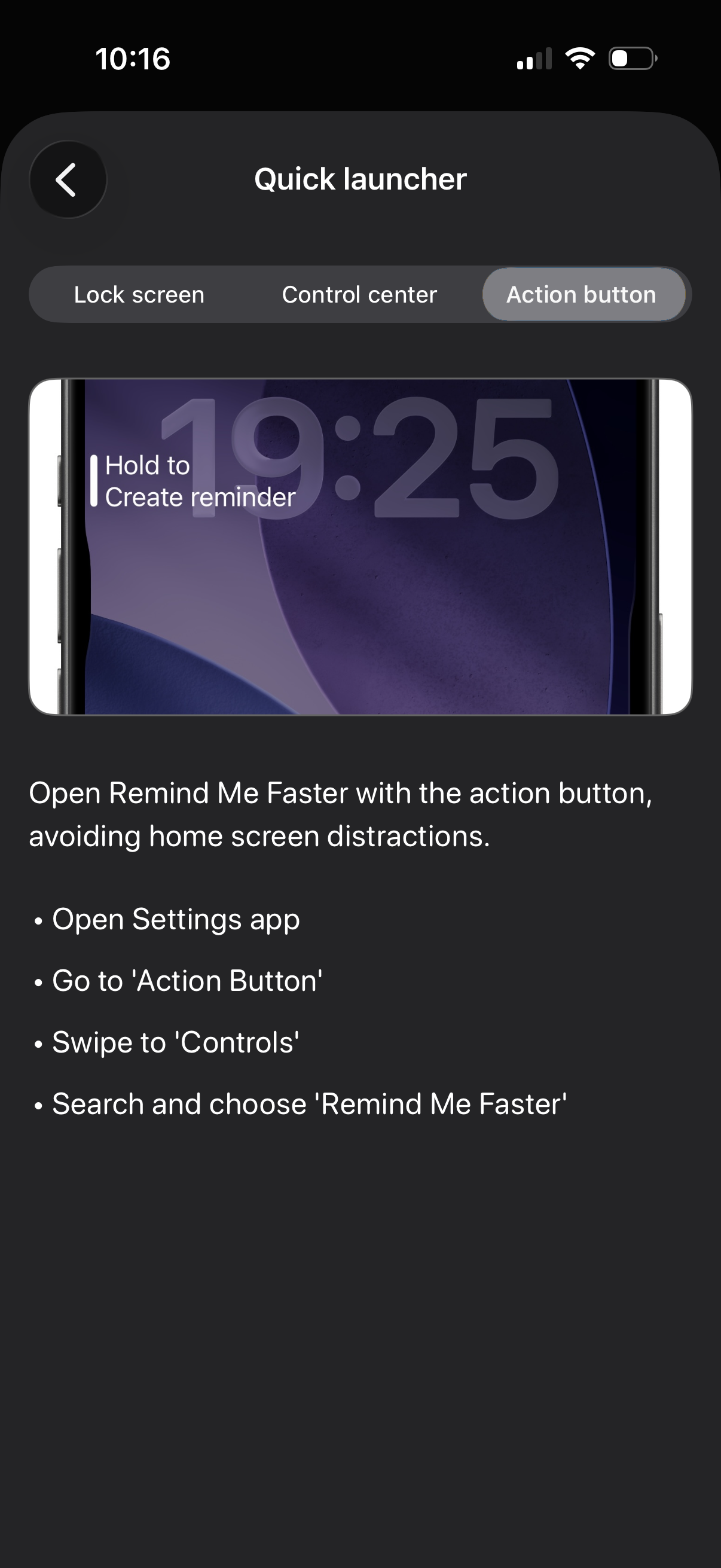Select the Action button tab
The height and width of the screenshot is (1568, 721).
coord(582,294)
